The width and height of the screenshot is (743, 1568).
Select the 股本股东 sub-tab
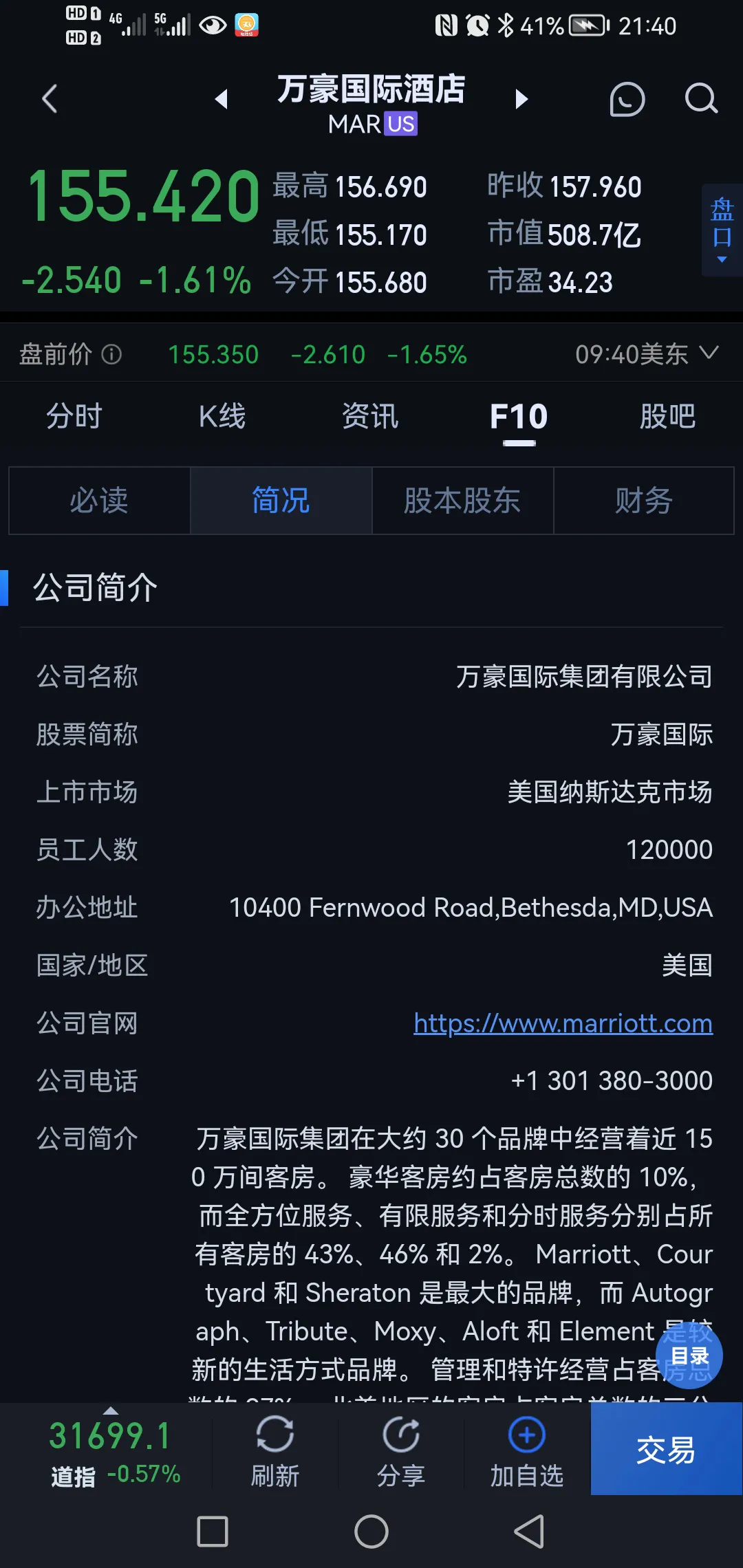click(x=462, y=501)
